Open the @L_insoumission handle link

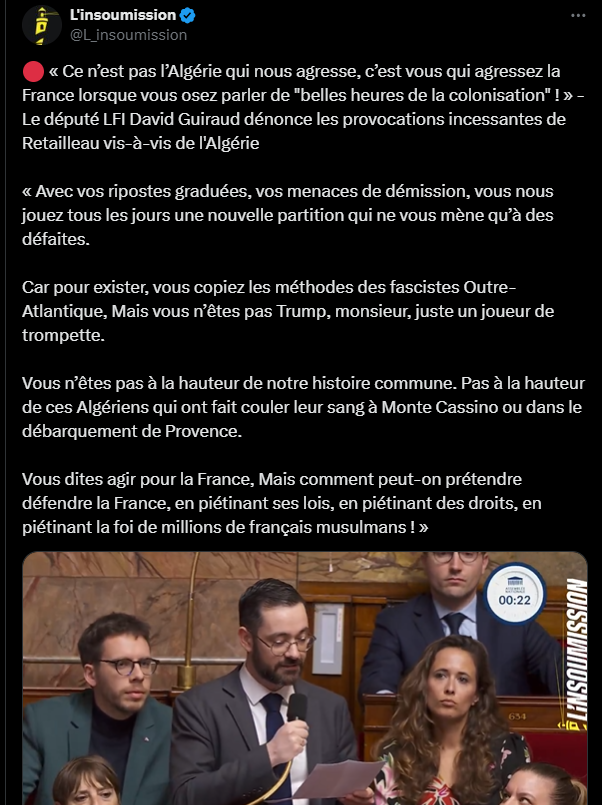point(128,35)
